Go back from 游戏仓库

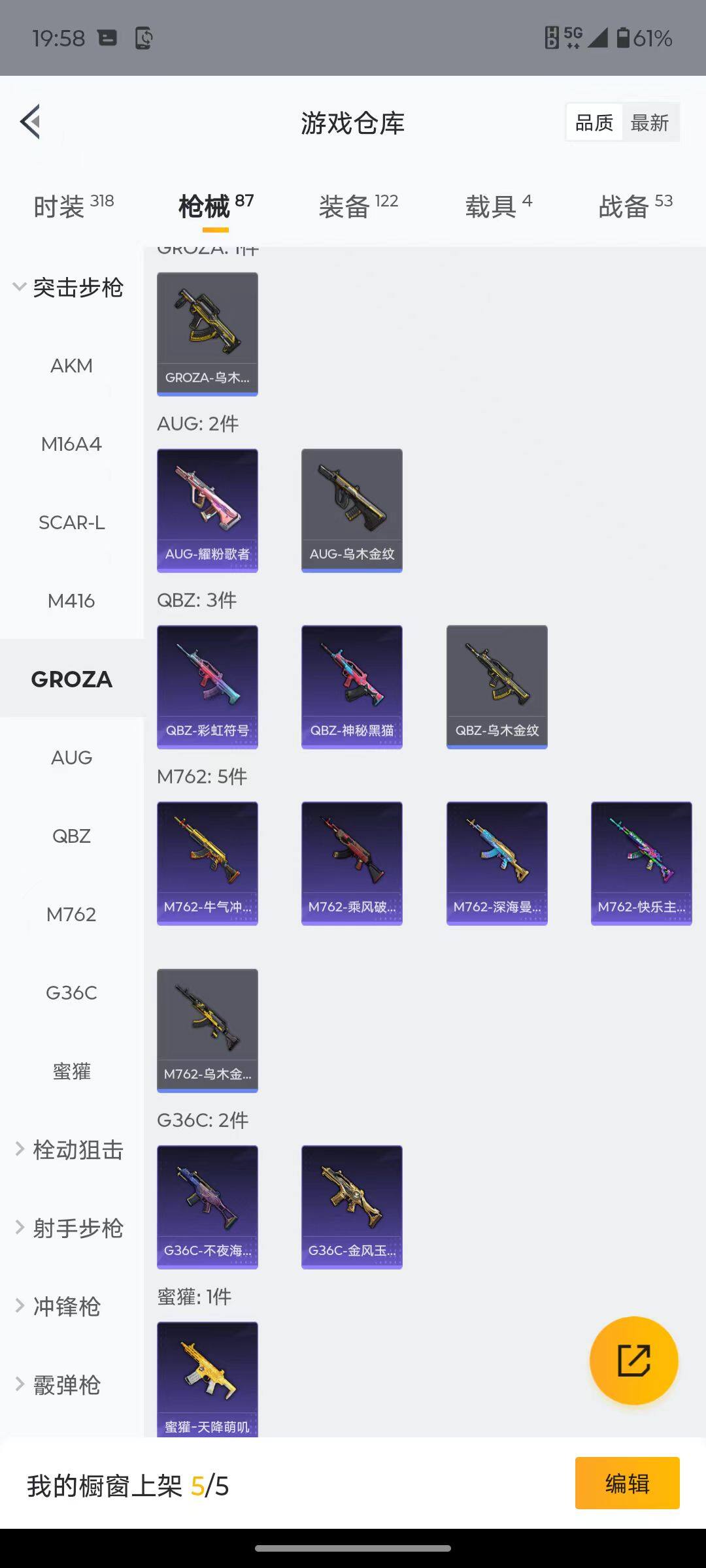(x=31, y=122)
